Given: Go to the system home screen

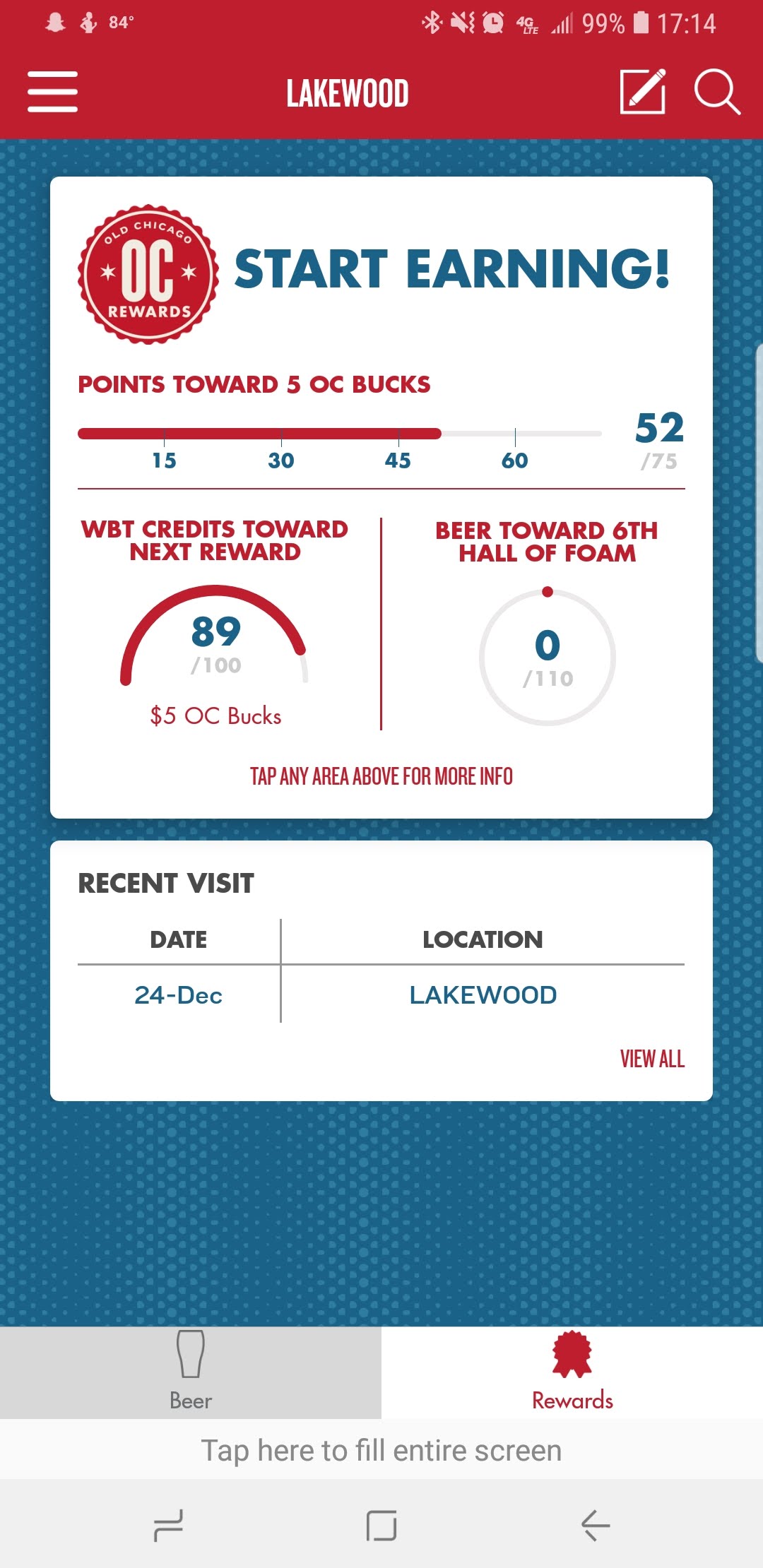Looking at the screenshot, I should tap(381, 1526).
